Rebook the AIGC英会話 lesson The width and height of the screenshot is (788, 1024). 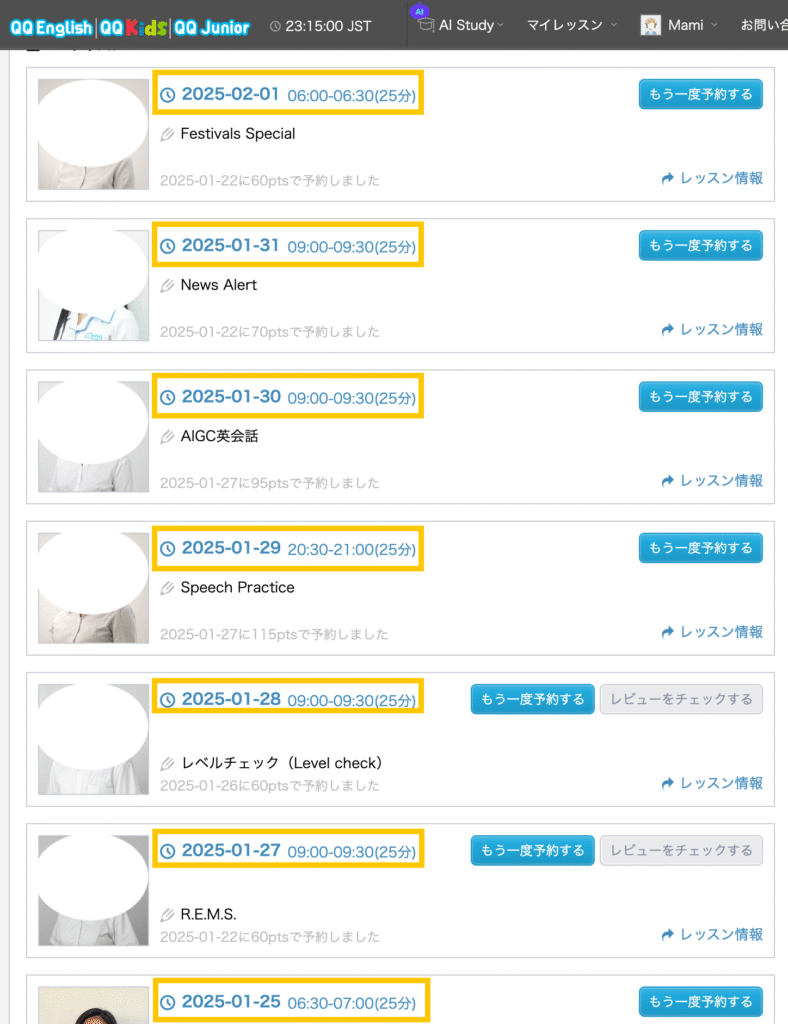click(700, 396)
